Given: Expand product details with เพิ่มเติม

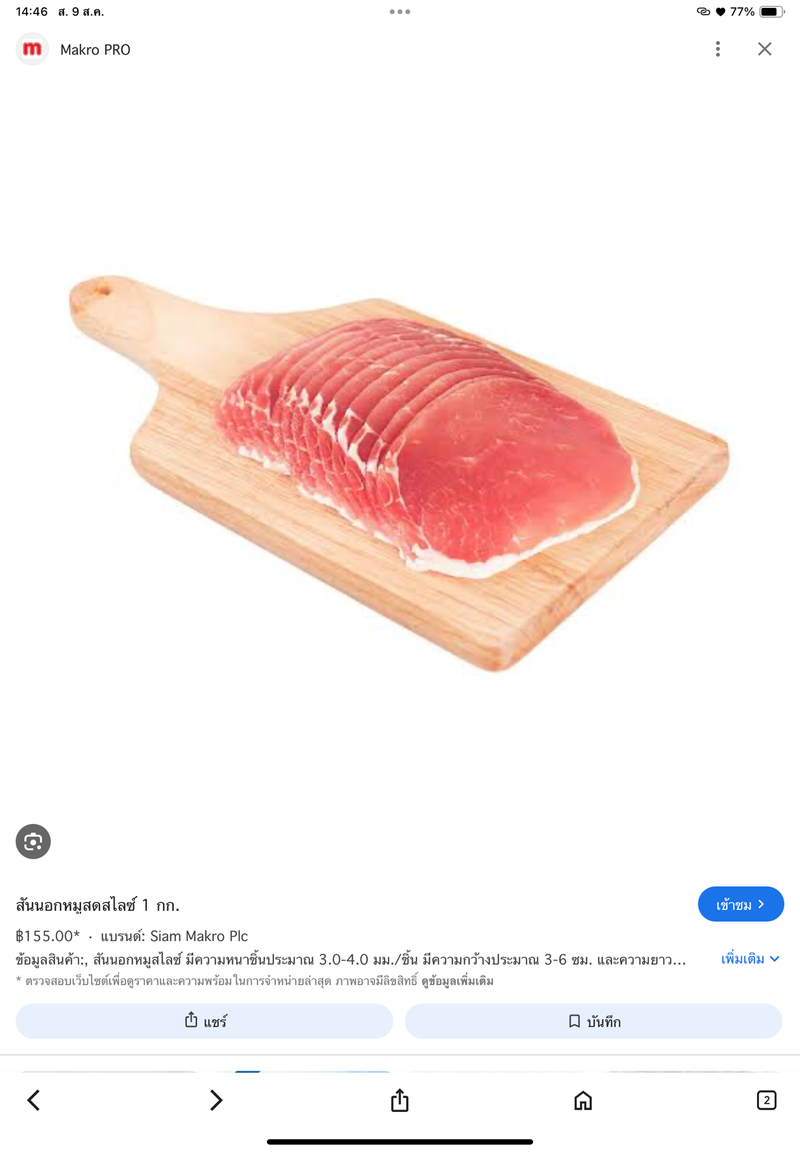Looking at the screenshot, I should pyautogui.click(x=750, y=959).
